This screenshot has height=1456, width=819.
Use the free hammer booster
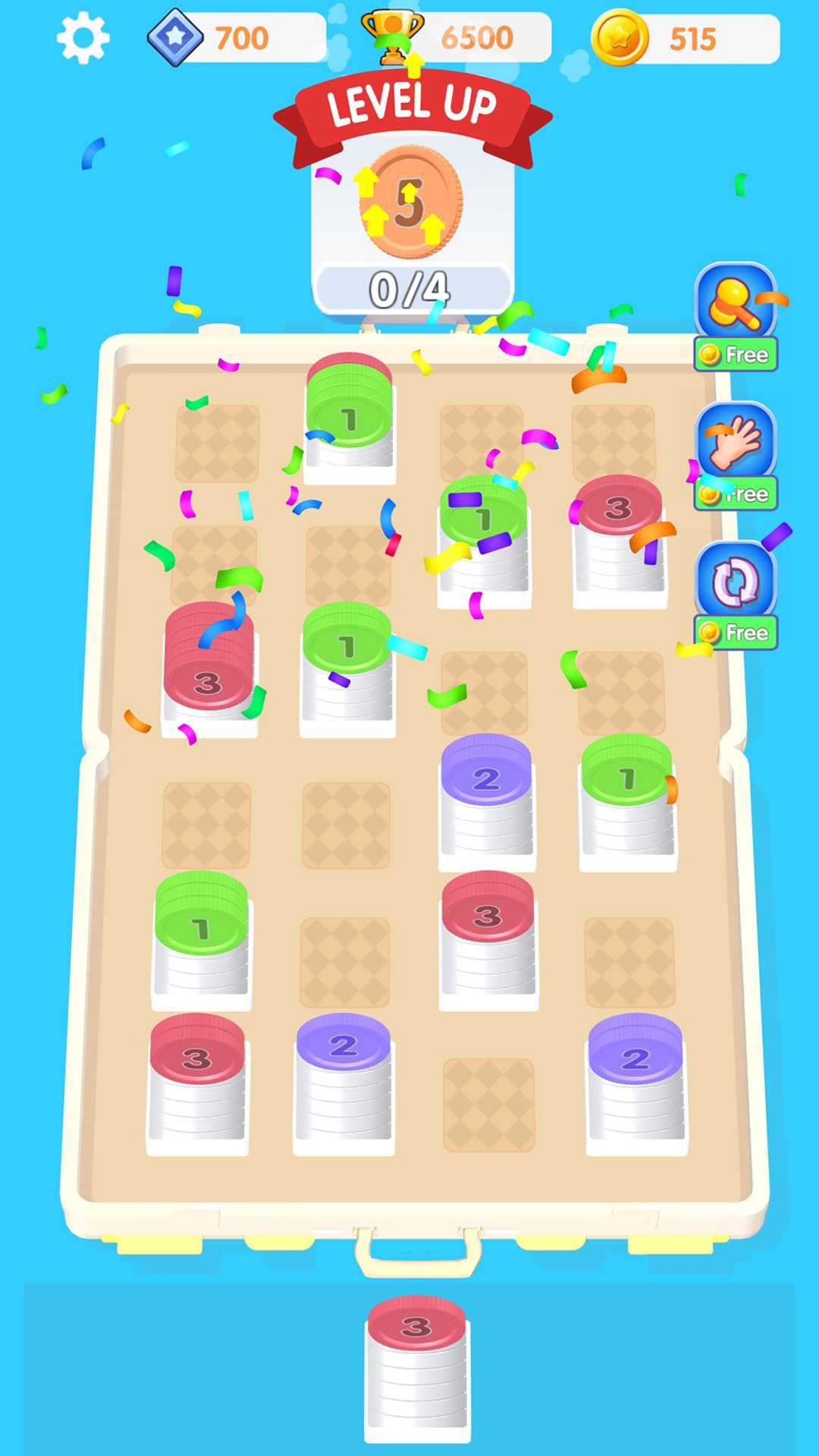(736, 316)
